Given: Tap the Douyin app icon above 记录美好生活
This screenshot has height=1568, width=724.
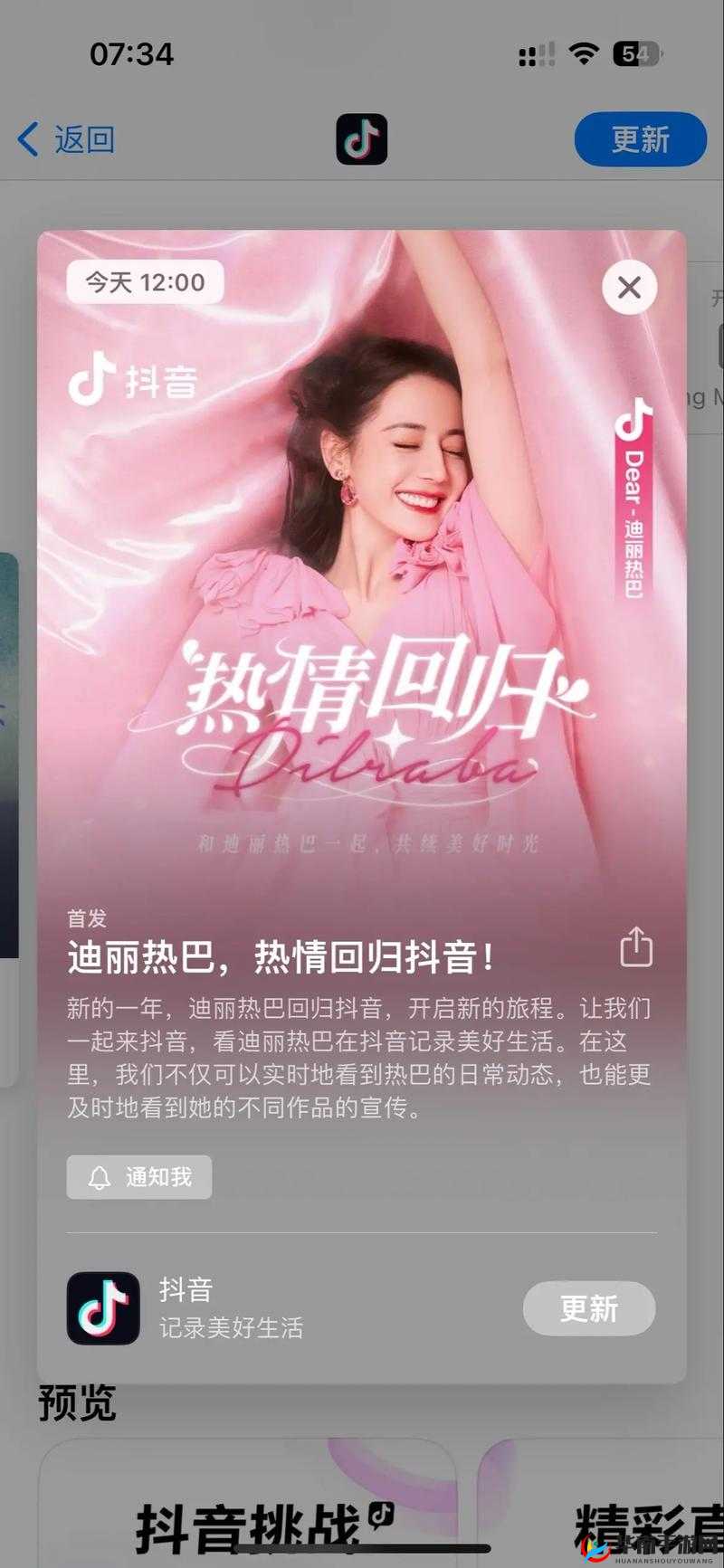Looking at the screenshot, I should pos(102,1308).
